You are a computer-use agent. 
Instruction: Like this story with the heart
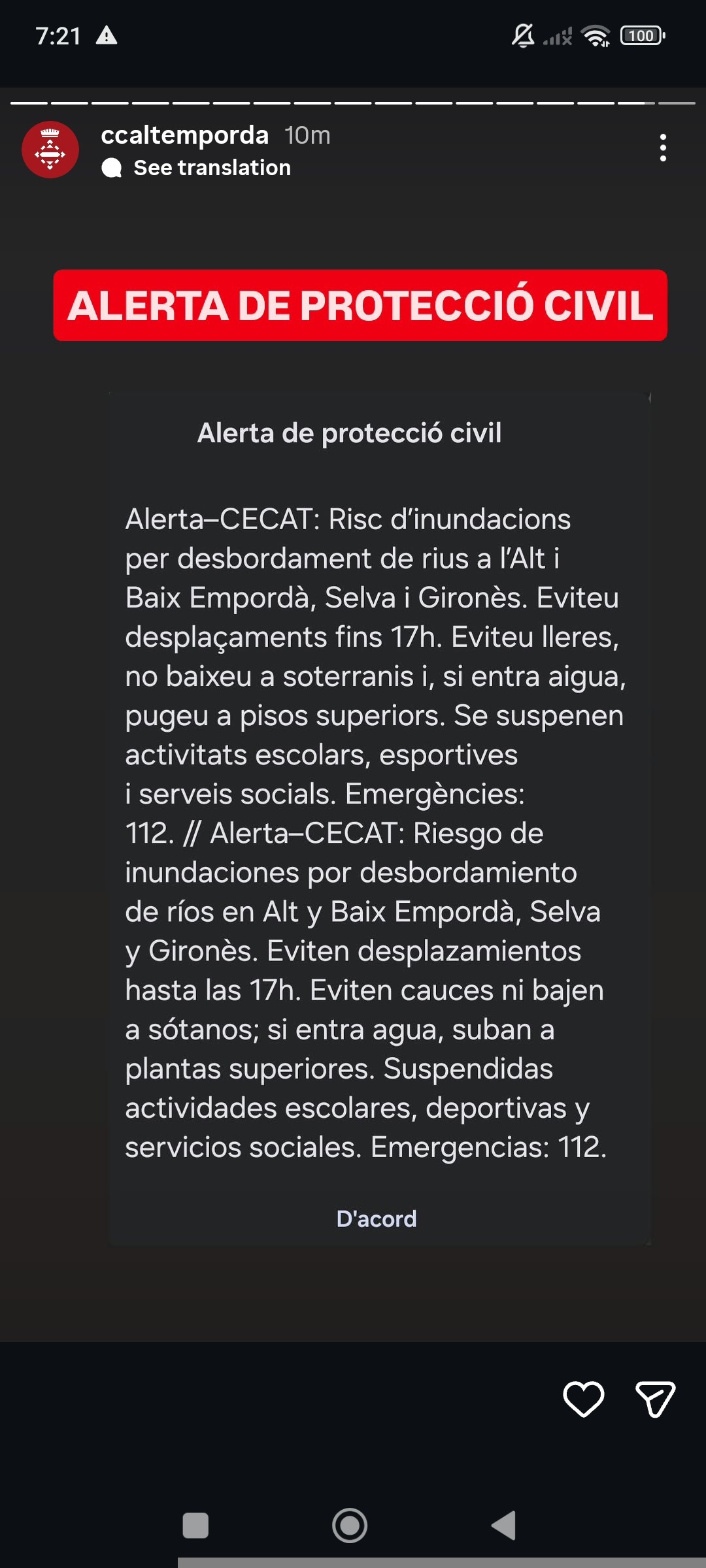tap(583, 1399)
